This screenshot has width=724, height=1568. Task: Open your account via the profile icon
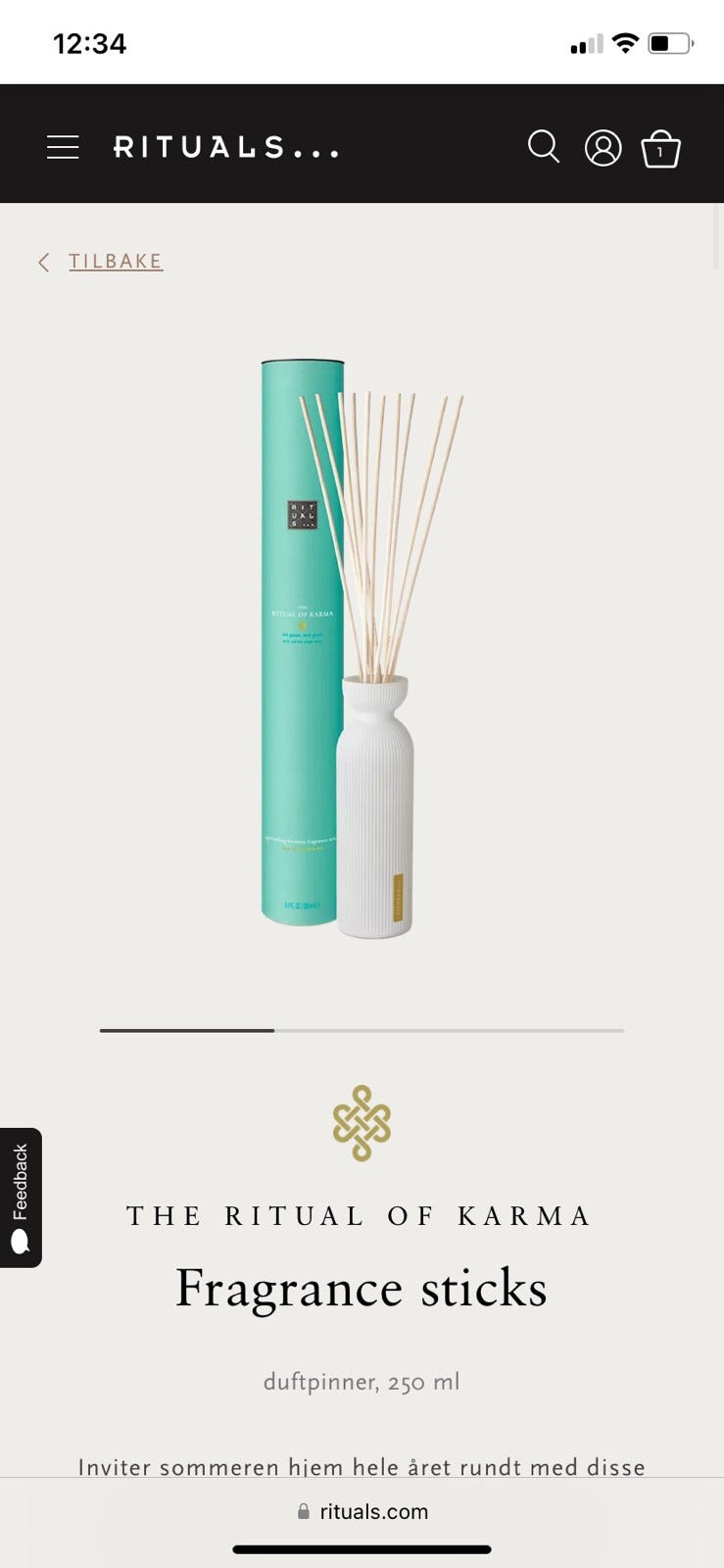(x=603, y=147)
